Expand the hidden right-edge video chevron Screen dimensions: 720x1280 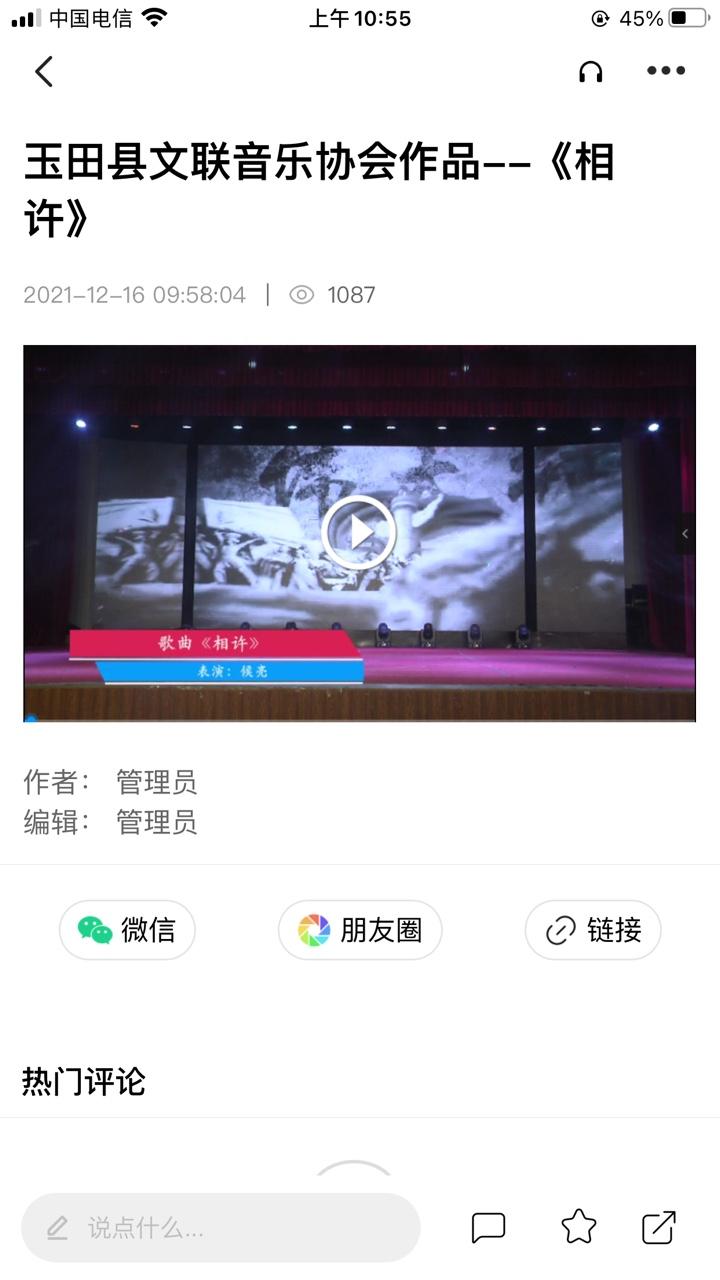coord(687,533)
